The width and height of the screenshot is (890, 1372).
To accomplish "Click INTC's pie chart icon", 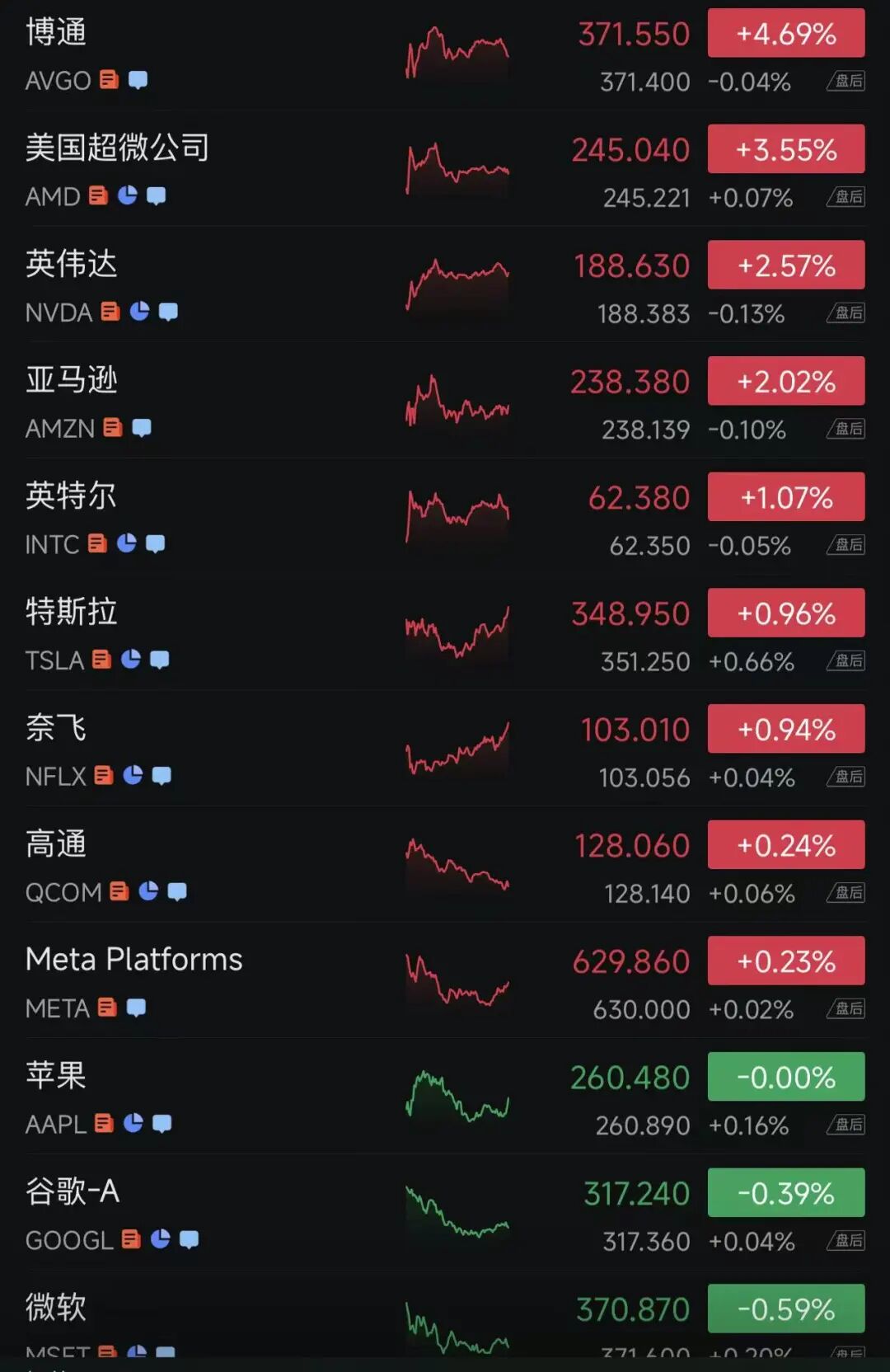I will (125, 543).
